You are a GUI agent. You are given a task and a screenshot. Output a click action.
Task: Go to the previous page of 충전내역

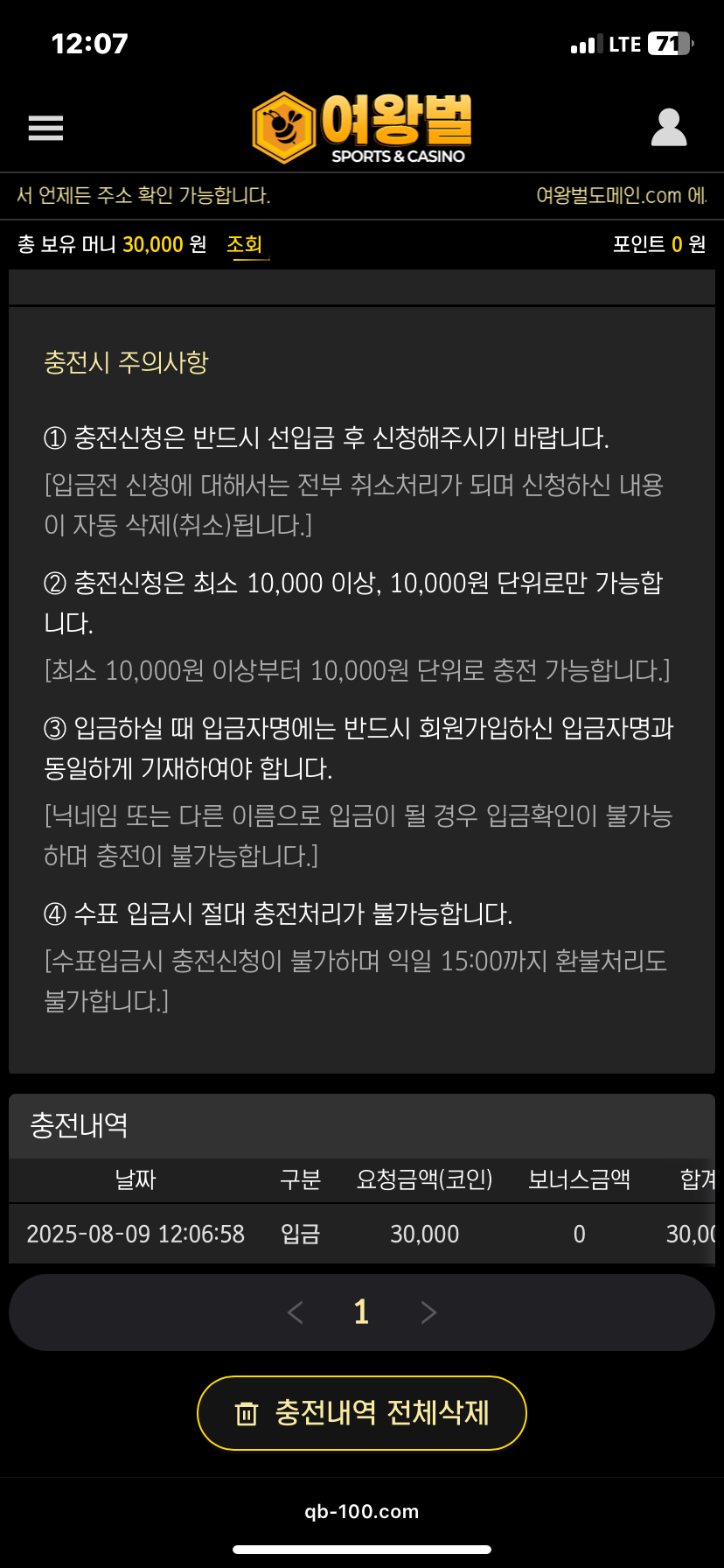[296, 1312]
